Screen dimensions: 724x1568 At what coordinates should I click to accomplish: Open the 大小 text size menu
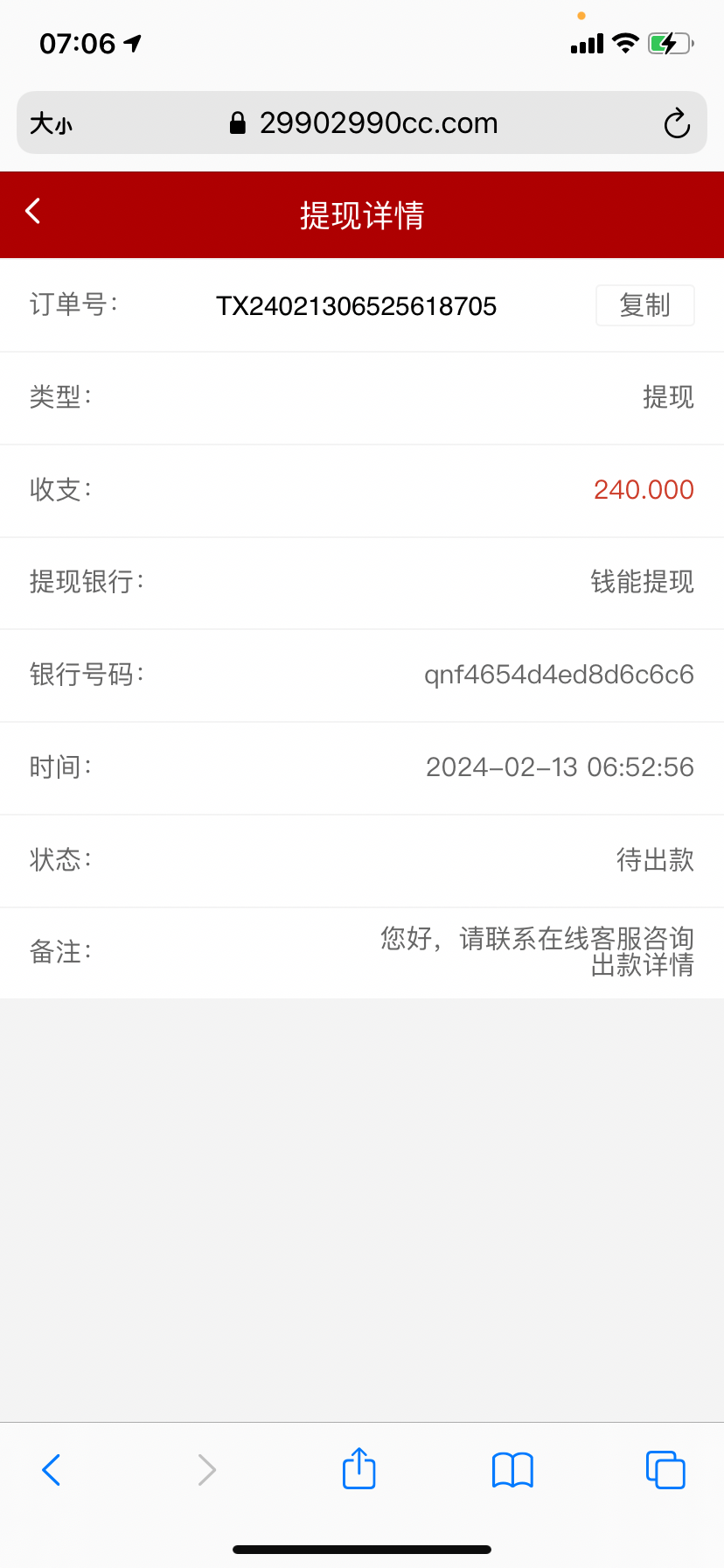51,123
